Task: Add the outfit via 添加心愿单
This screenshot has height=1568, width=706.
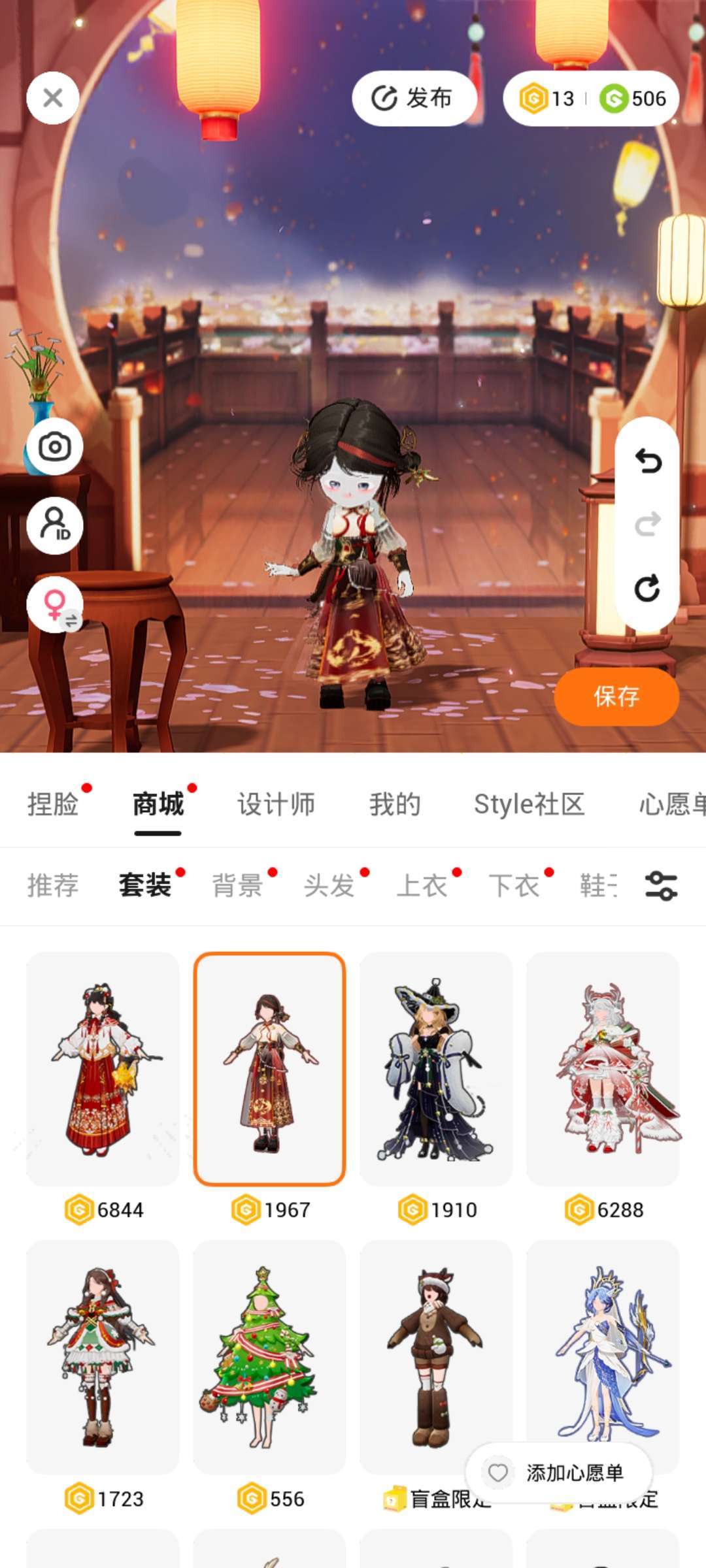Action: 560,1473
